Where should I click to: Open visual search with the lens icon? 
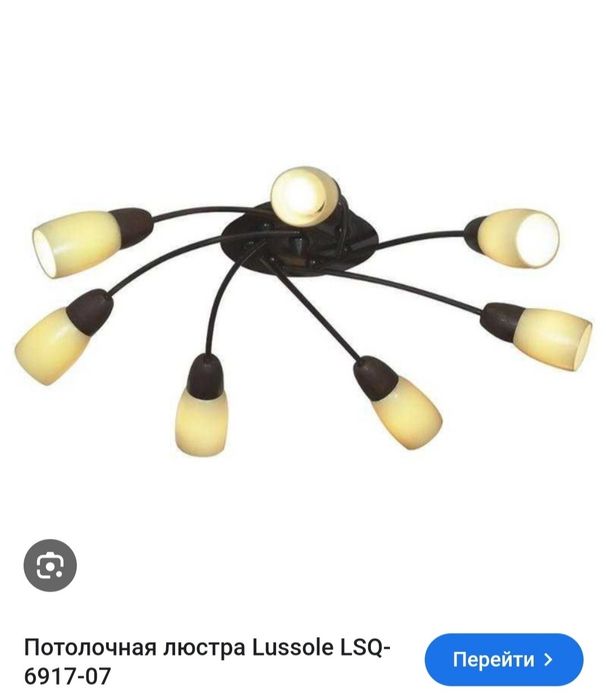[50, 568]
